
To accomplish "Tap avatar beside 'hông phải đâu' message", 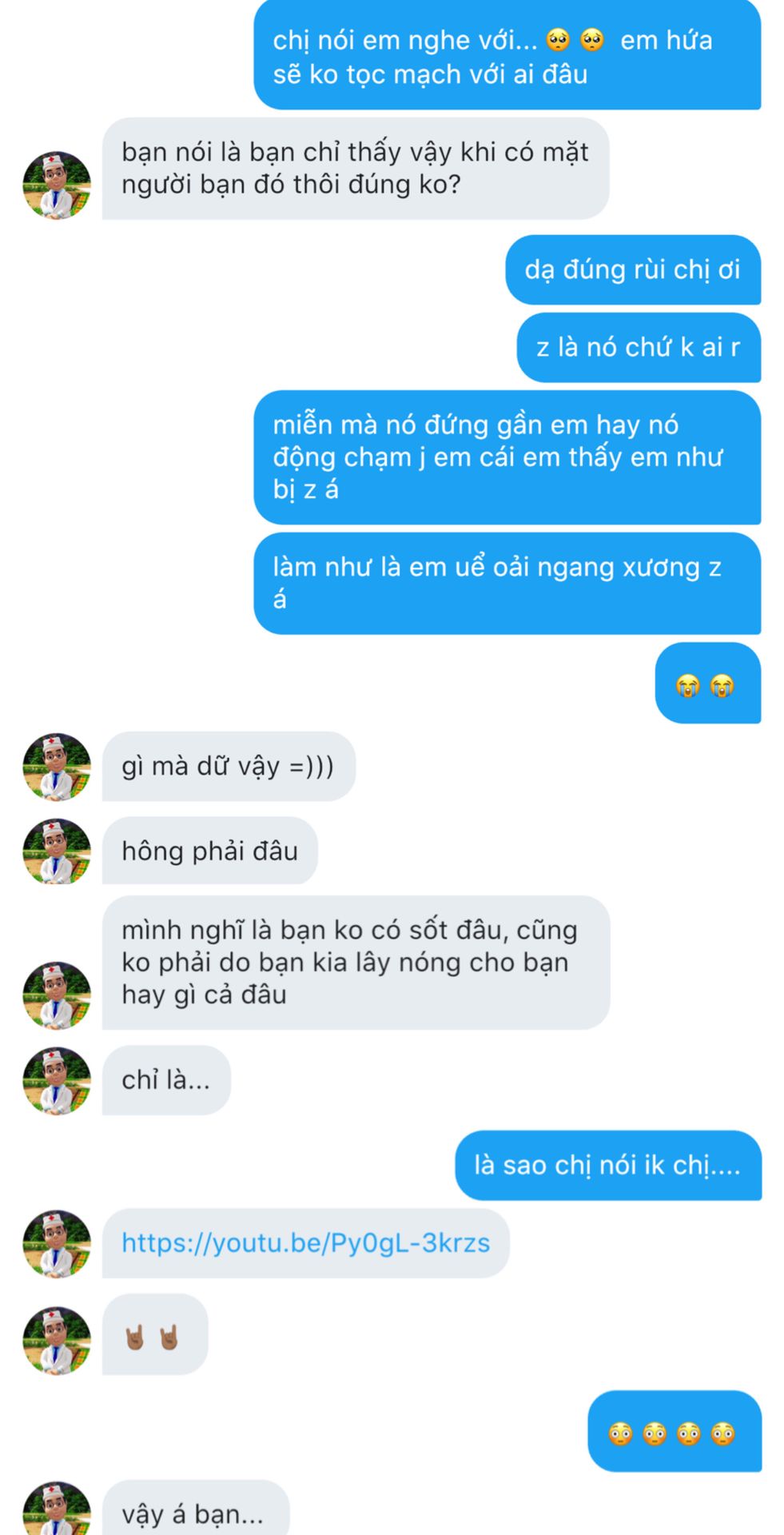I will 56,851.
